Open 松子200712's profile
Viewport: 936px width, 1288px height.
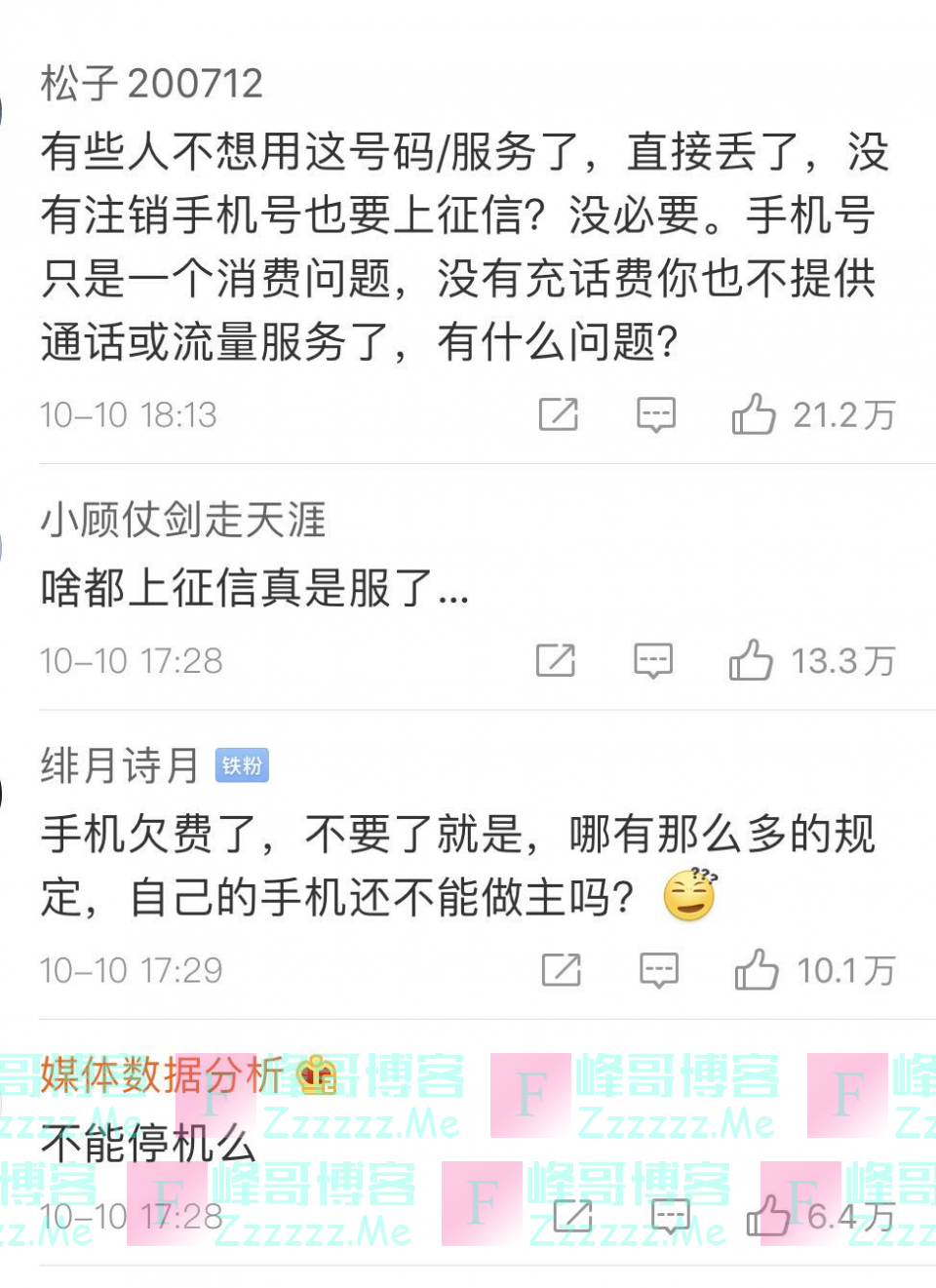[152, 84]
